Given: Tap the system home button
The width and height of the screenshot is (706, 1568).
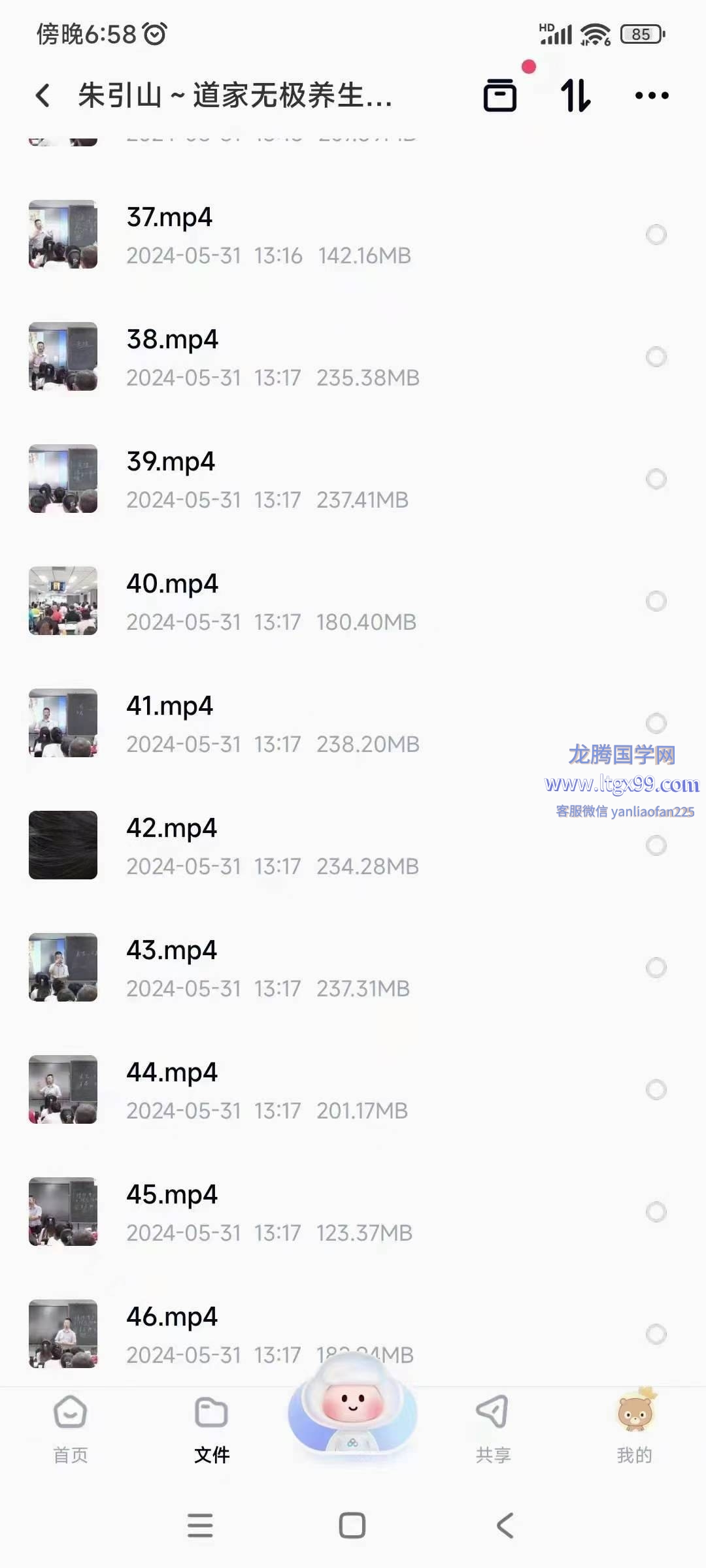Looking at the screenshot, I should (x=352, y=1526).
